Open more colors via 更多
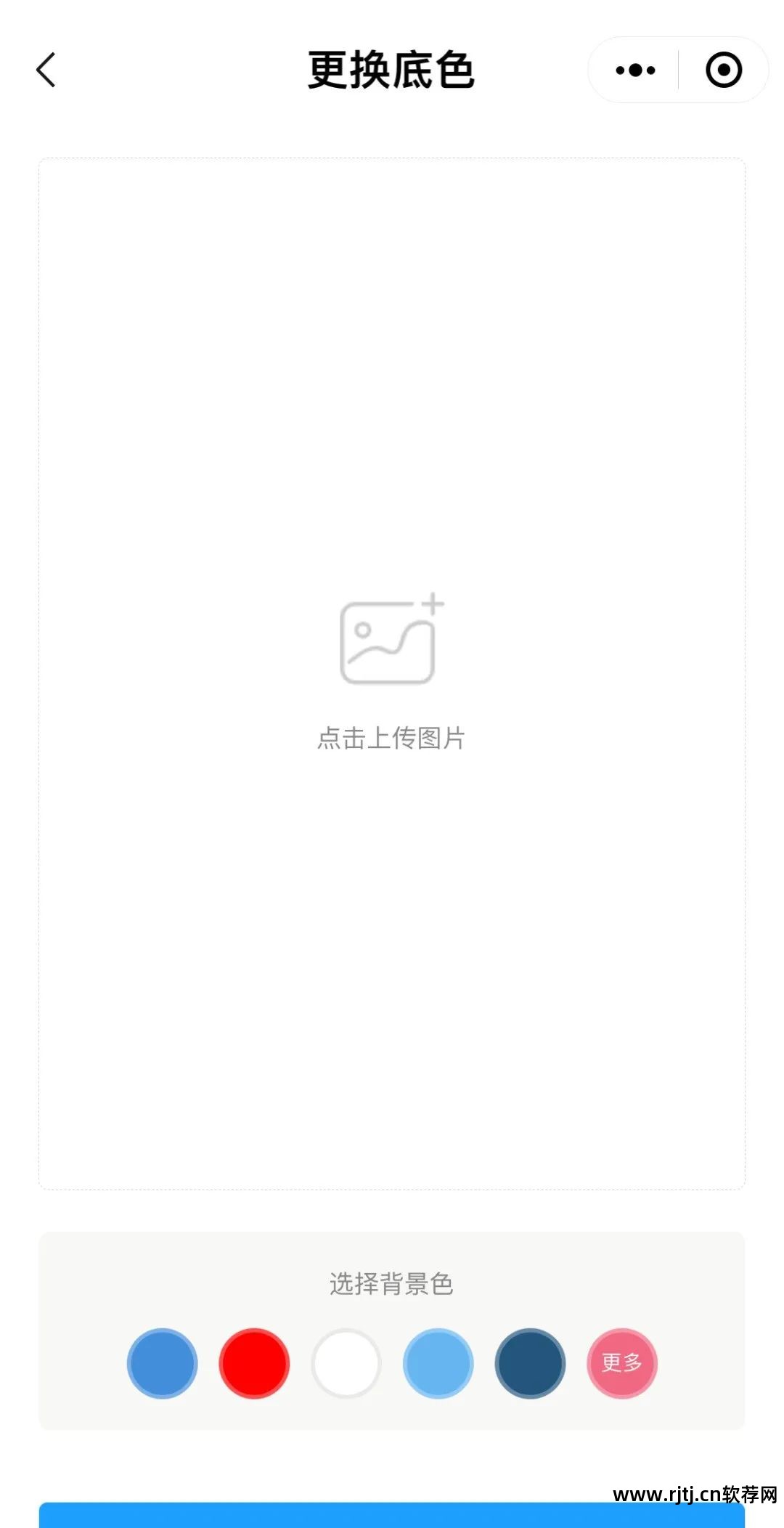The image size is (784, 1528). point(622,1363)
